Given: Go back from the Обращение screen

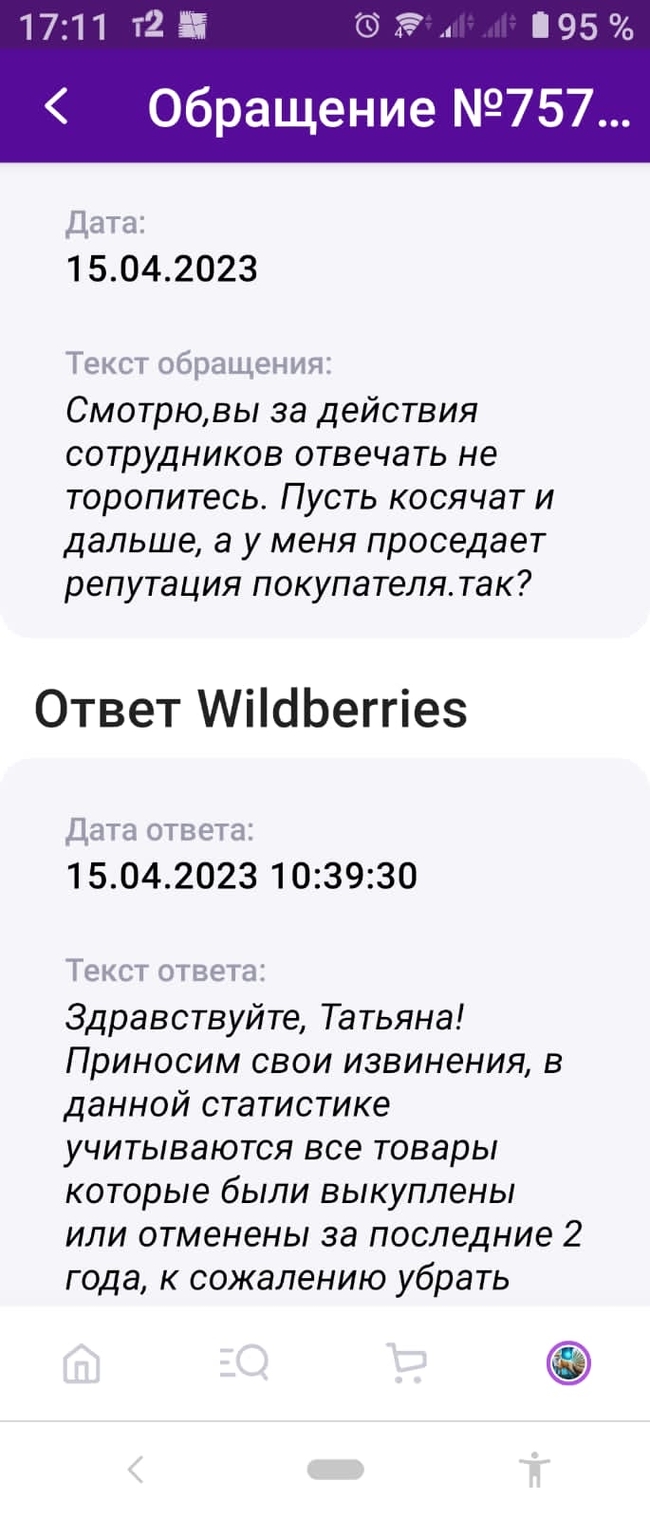Looking at the screenshot, I should (58, 106).
